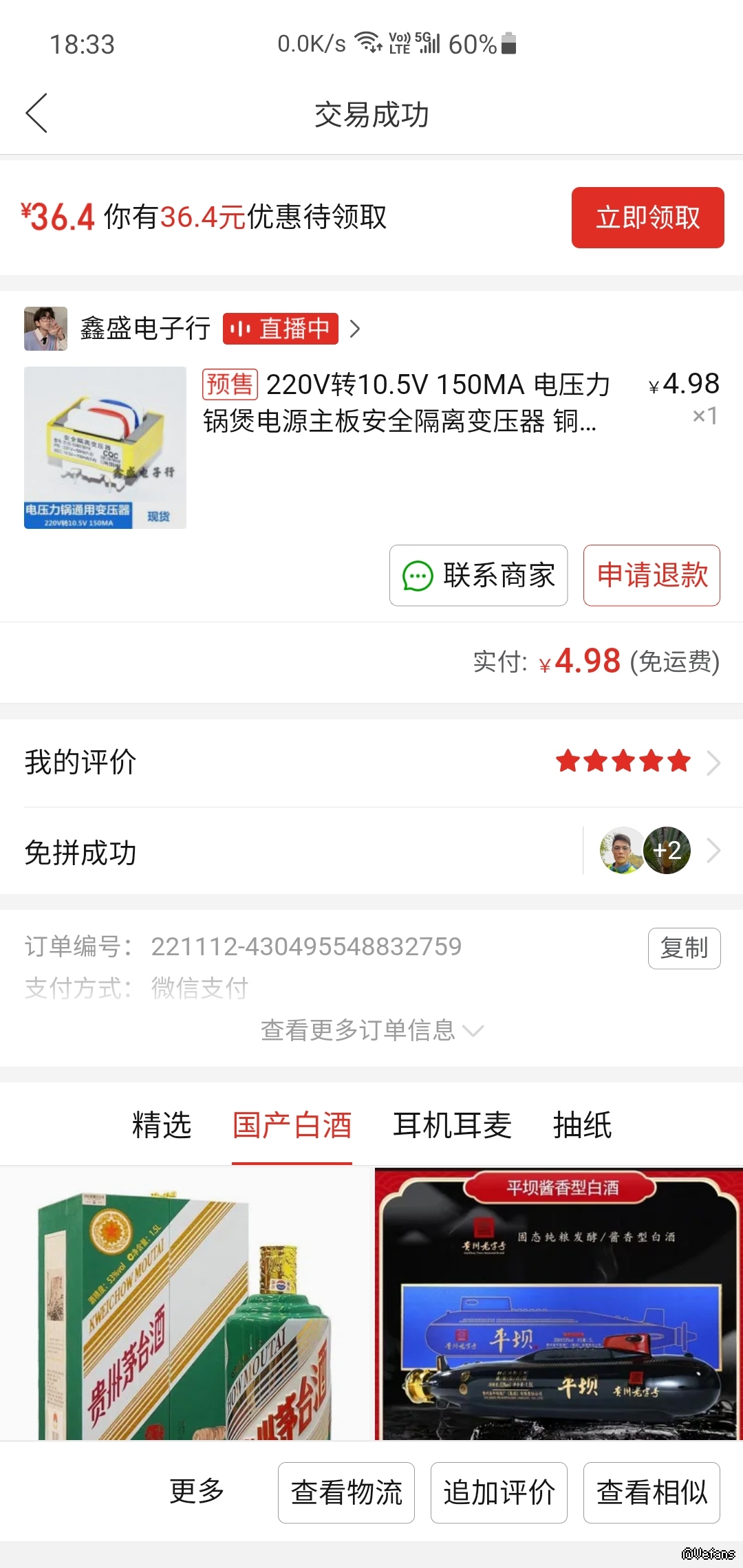Expand 查看更多订单信息
Viewport: 743px width, 1568px height.
coord(371,1030)
